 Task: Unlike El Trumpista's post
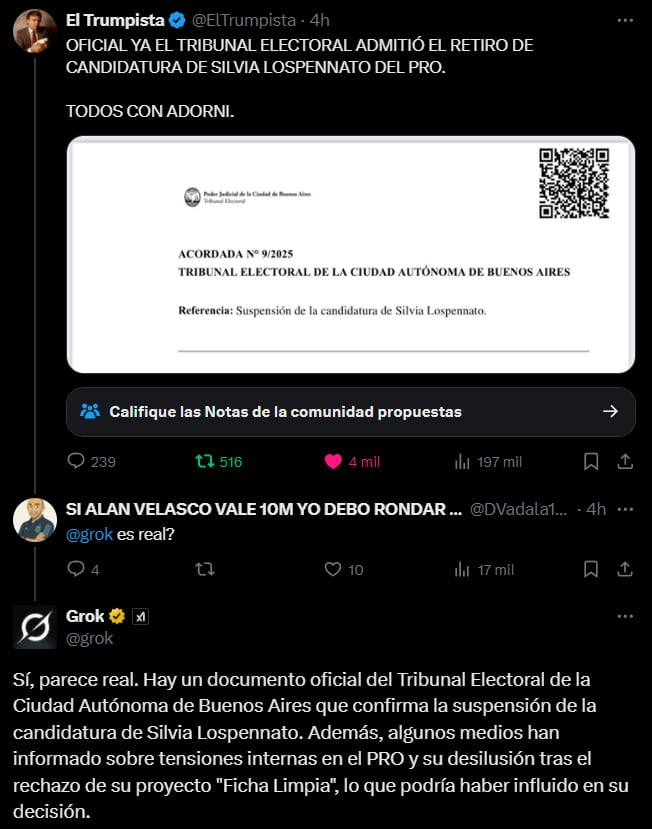[333, 462]
